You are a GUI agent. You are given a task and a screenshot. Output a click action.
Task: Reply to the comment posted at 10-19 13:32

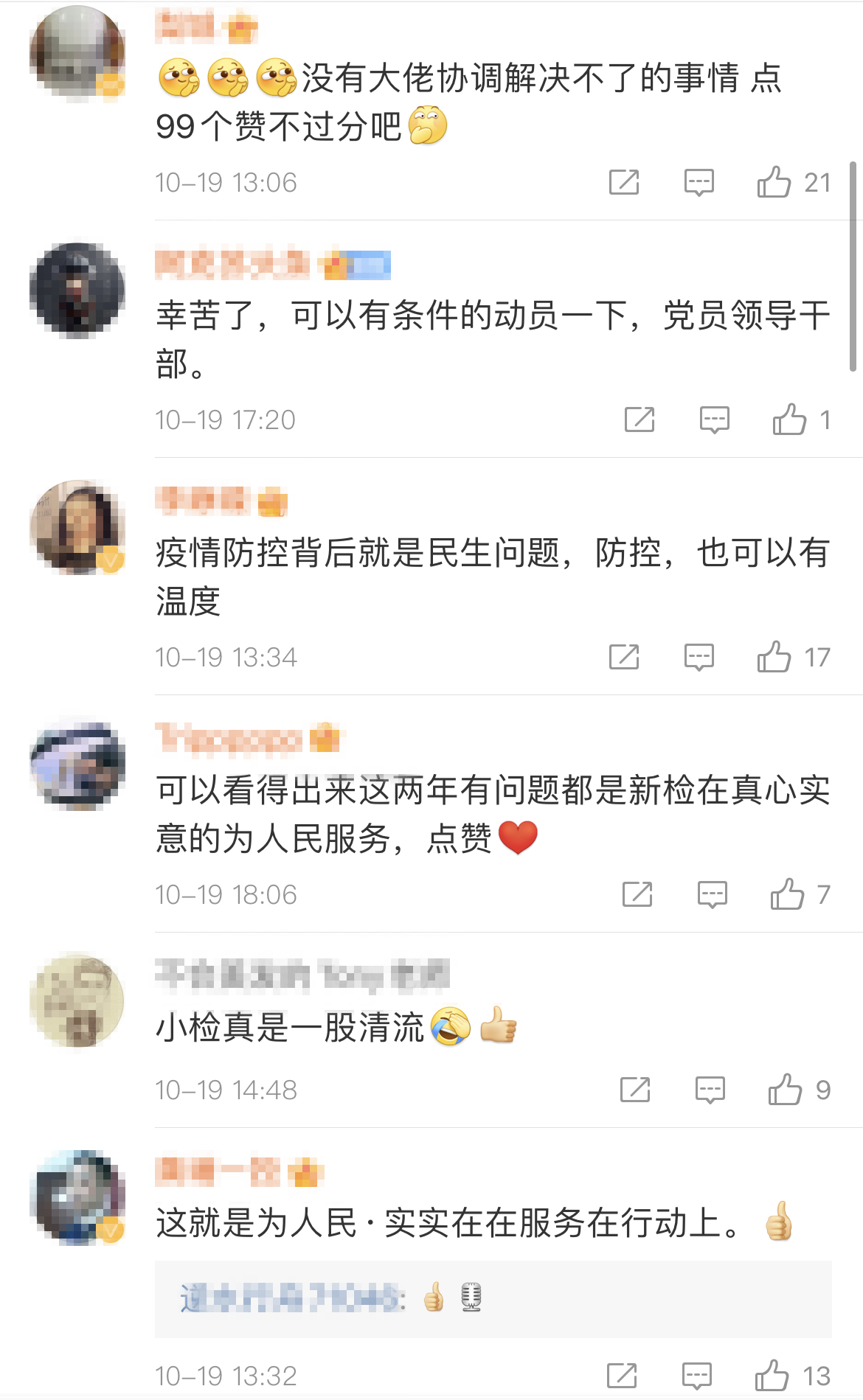(x=696, y=1376)
